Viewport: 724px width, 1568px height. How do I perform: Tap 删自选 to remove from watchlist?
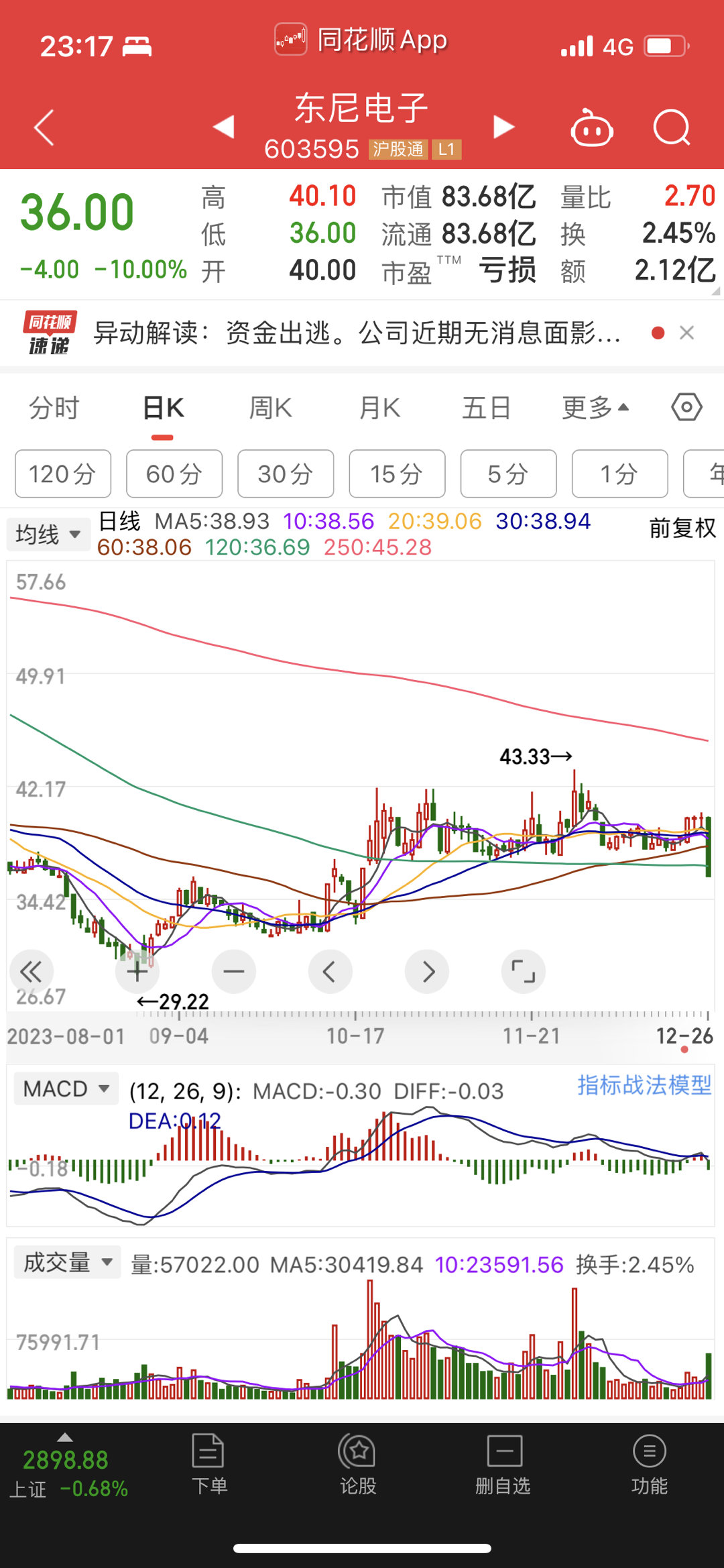coord(503,1465)
